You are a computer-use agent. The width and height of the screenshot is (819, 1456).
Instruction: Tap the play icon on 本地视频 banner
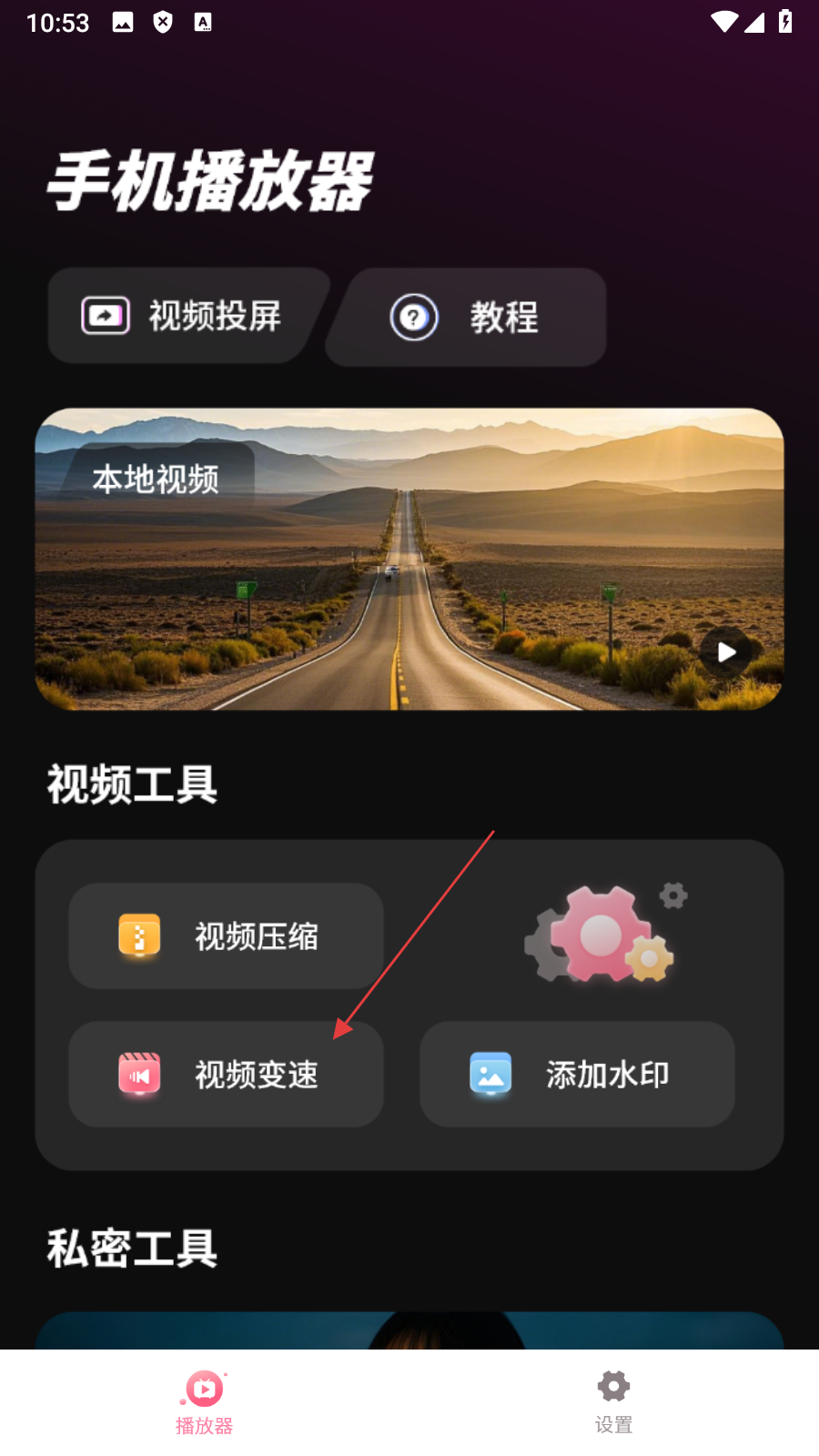click(726, 652)
